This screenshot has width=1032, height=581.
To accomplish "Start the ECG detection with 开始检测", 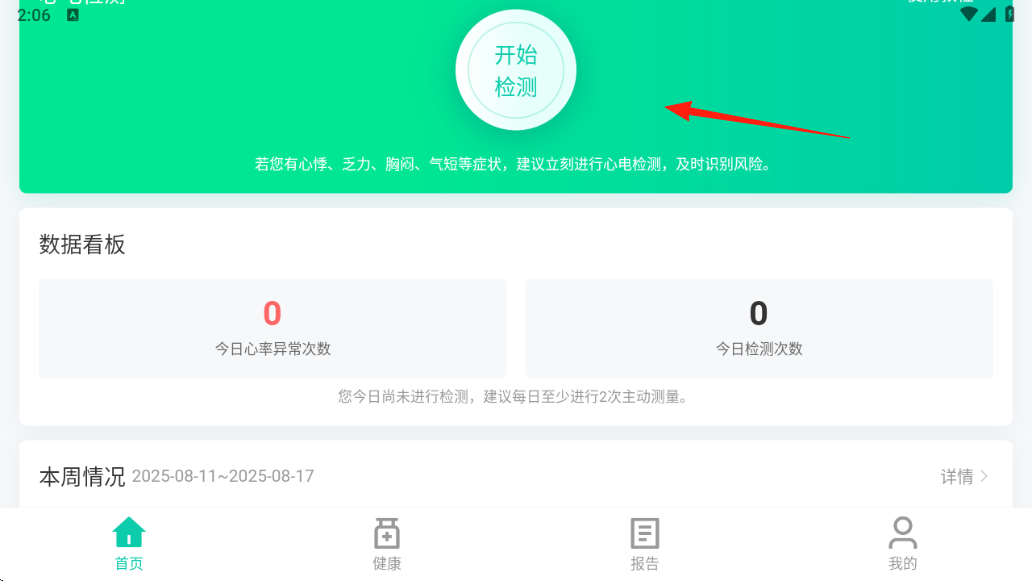I will tap(516, 71).
